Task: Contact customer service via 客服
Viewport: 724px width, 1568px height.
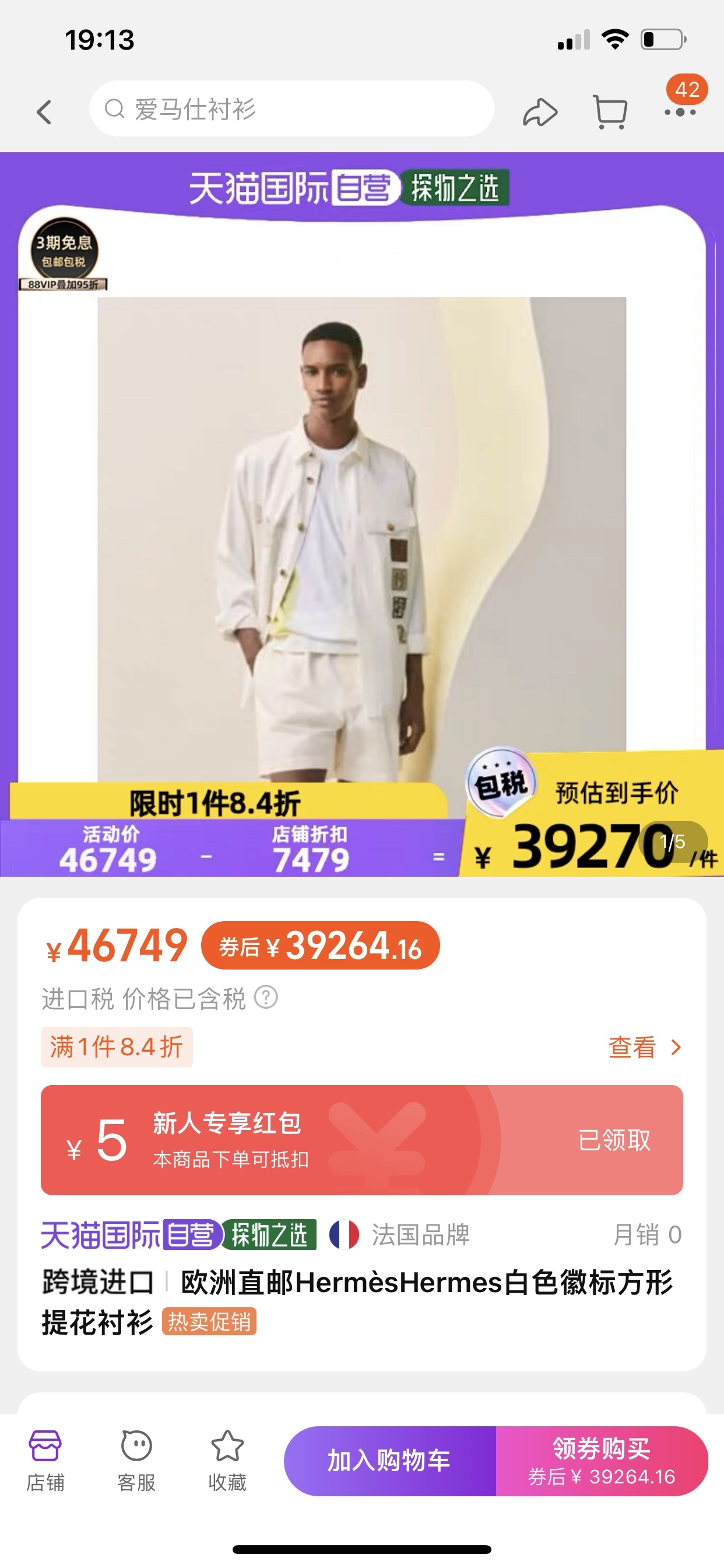Action: (x=136, y=1459)
